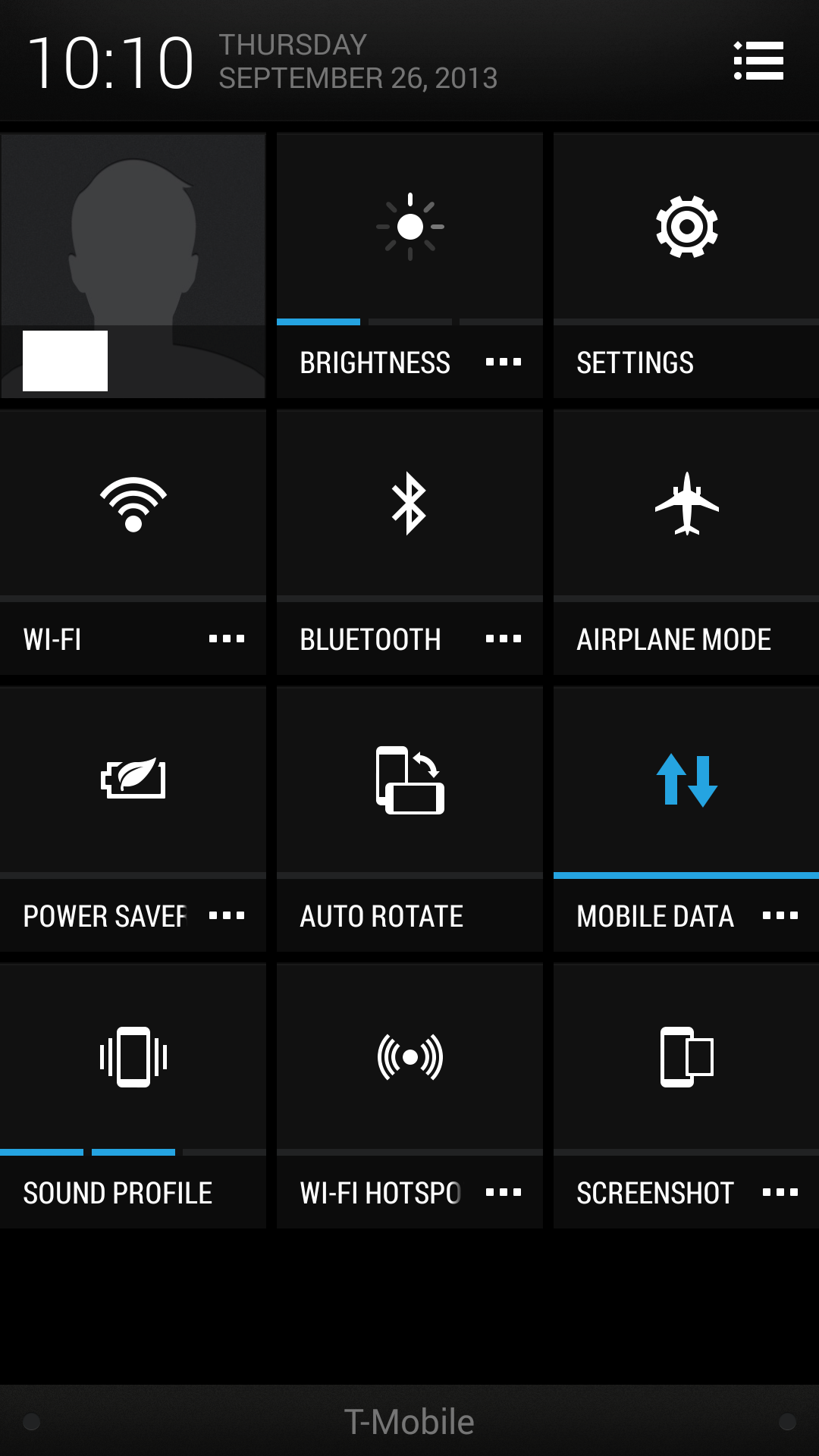Open the Settings tile

point(686,265)
